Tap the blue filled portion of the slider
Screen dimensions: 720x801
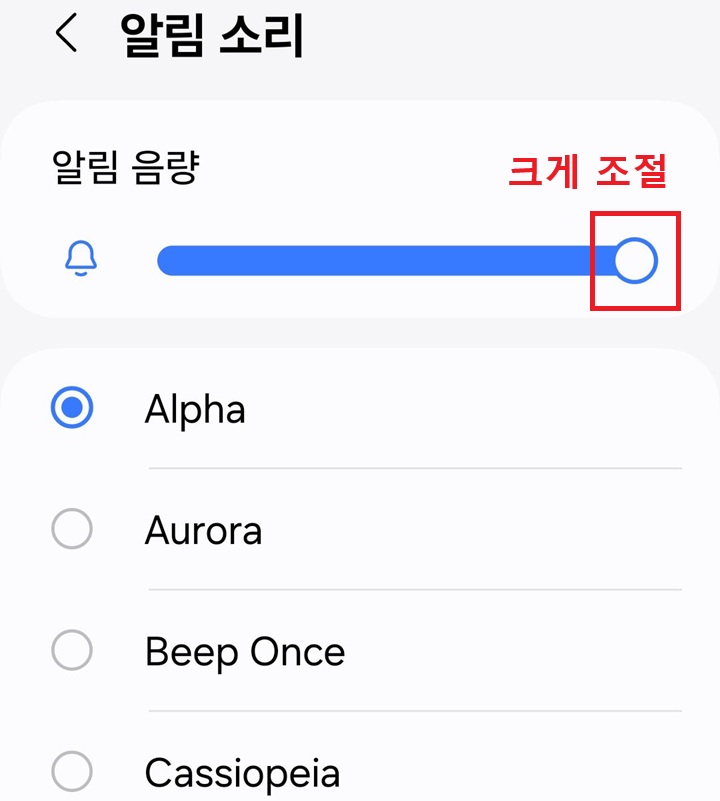(x=350, y=260)
